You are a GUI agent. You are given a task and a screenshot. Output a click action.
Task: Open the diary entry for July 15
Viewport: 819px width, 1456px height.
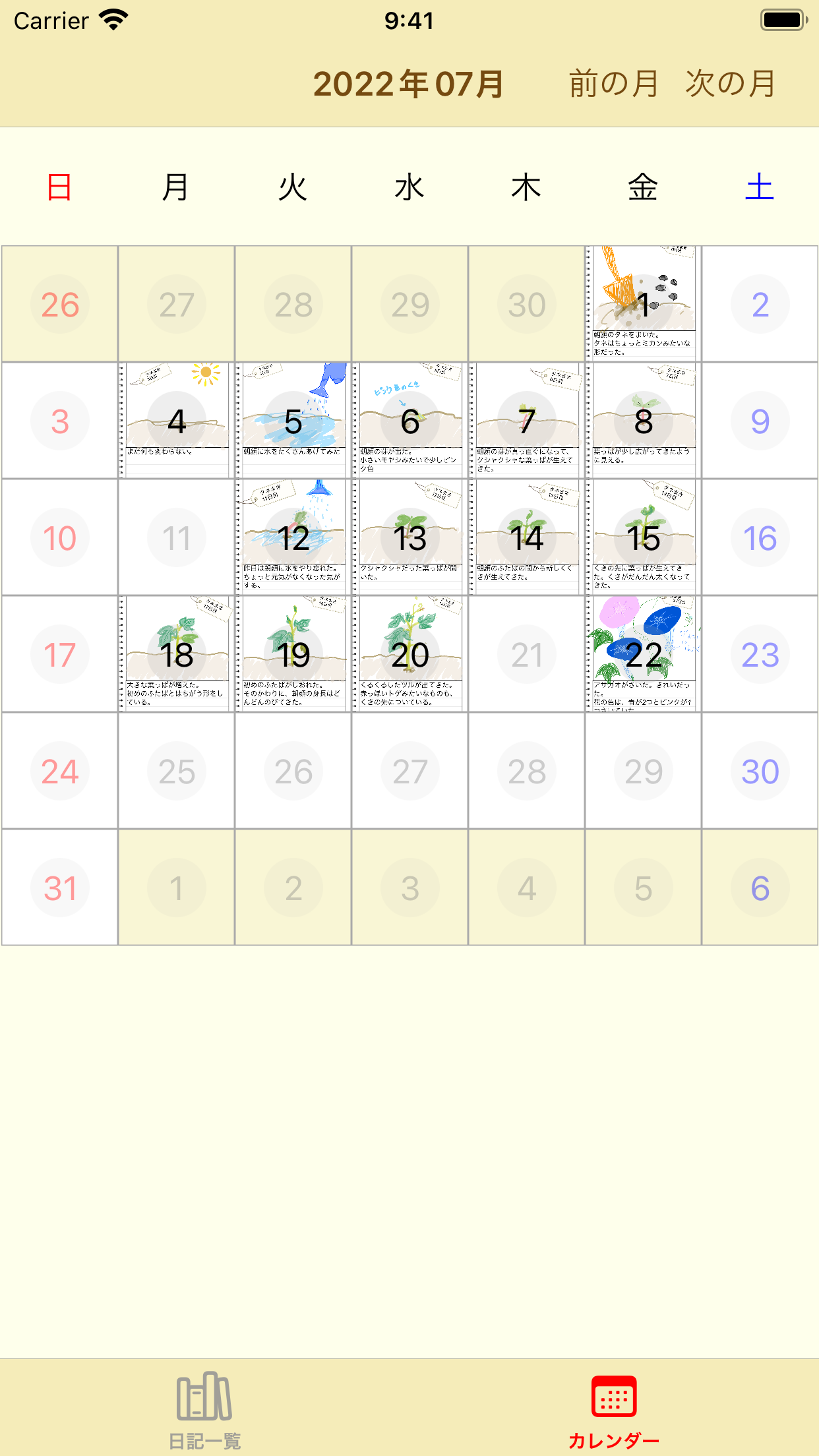point(643,537)
